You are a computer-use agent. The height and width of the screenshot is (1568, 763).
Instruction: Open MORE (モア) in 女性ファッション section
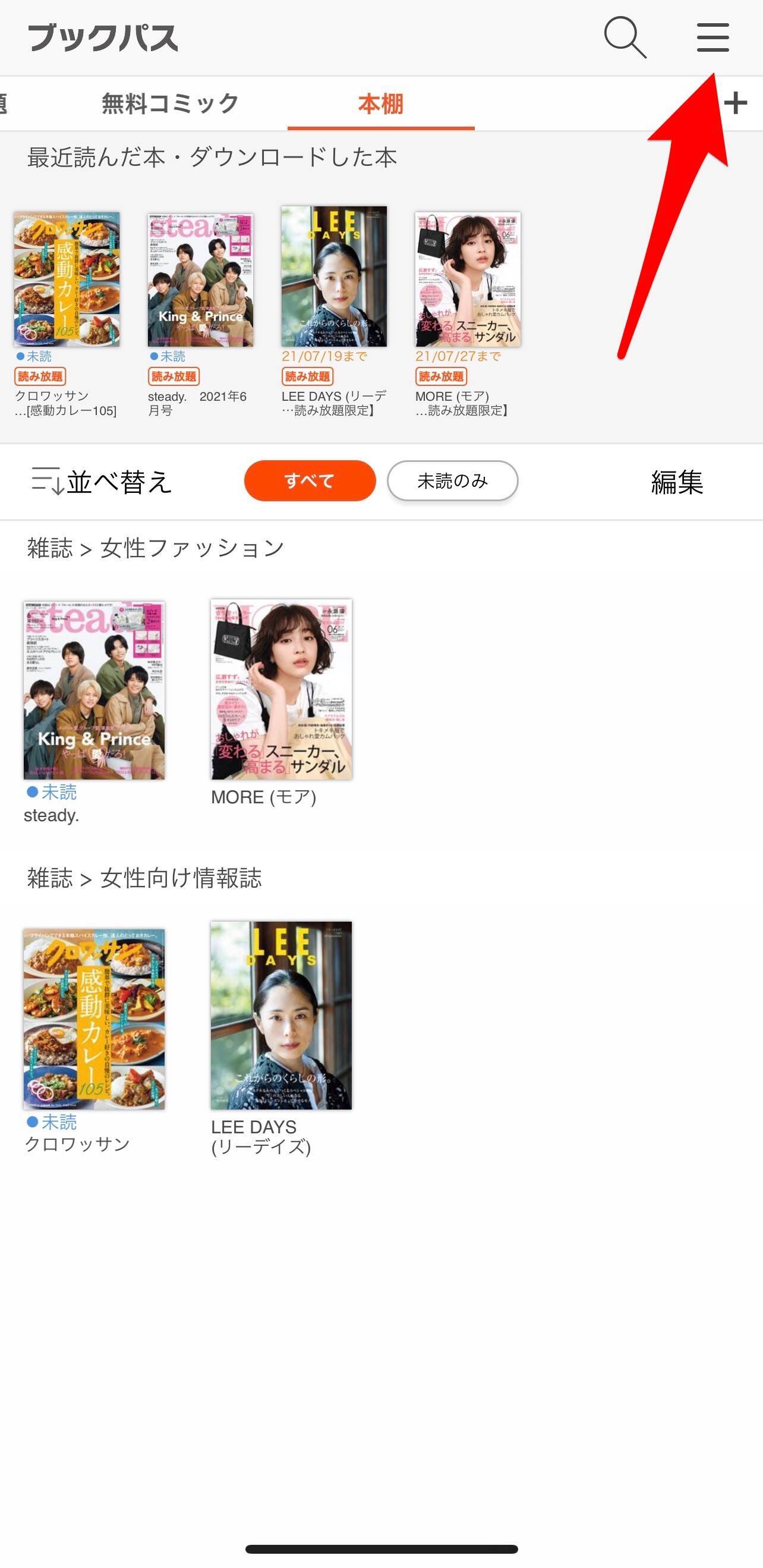281,689
